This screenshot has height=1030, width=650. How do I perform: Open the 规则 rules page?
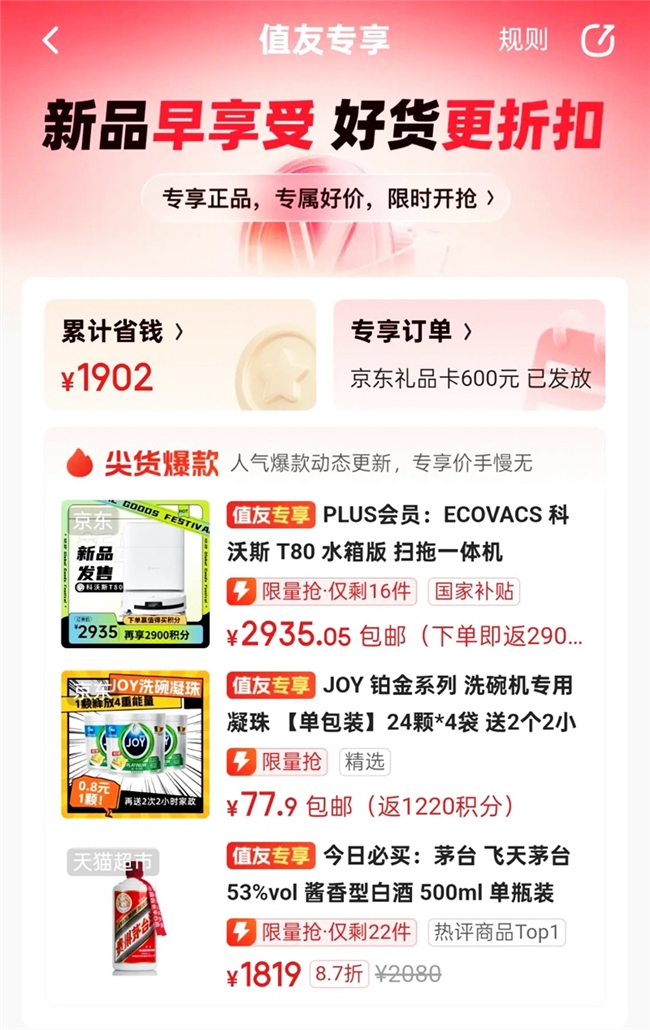523,40
